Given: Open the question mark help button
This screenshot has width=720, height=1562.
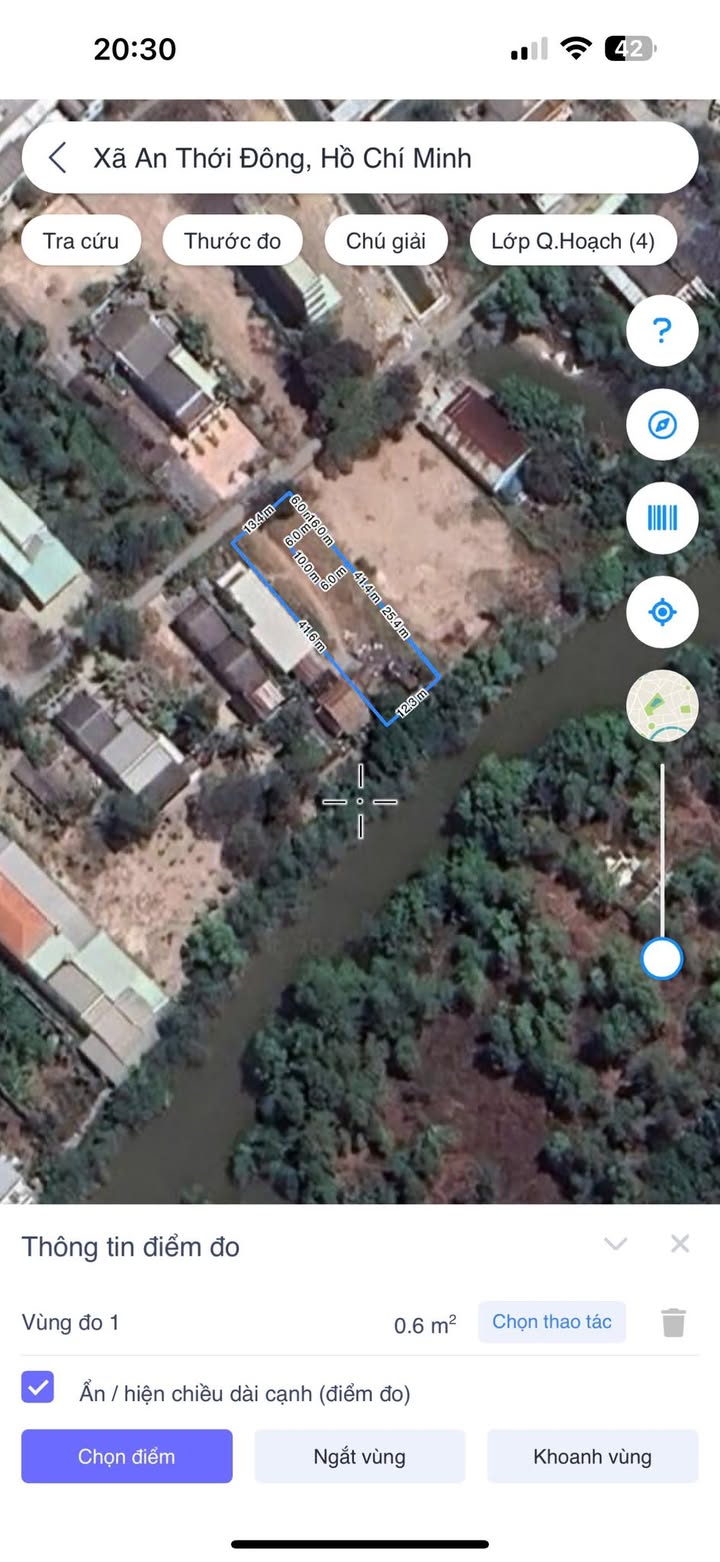Looking at the screenshot, I should pos(662,331).
